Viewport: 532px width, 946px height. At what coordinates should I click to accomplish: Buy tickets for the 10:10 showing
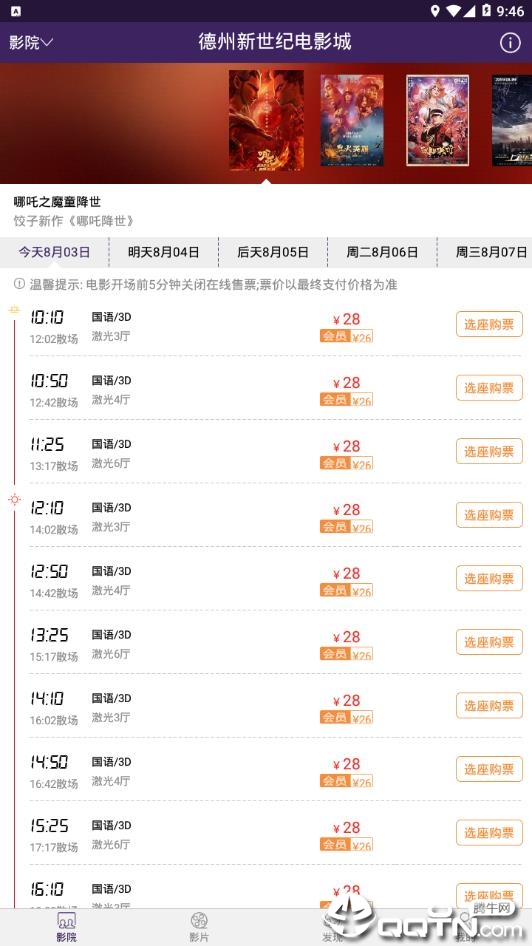pos(489,324)
